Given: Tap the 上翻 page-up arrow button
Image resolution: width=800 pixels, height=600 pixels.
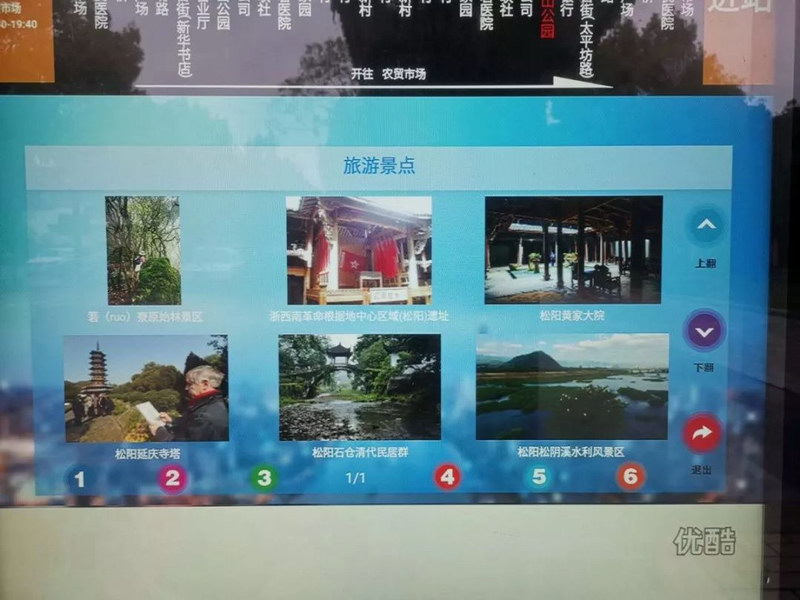Looking at the screenshot, I should click(705, 226).
